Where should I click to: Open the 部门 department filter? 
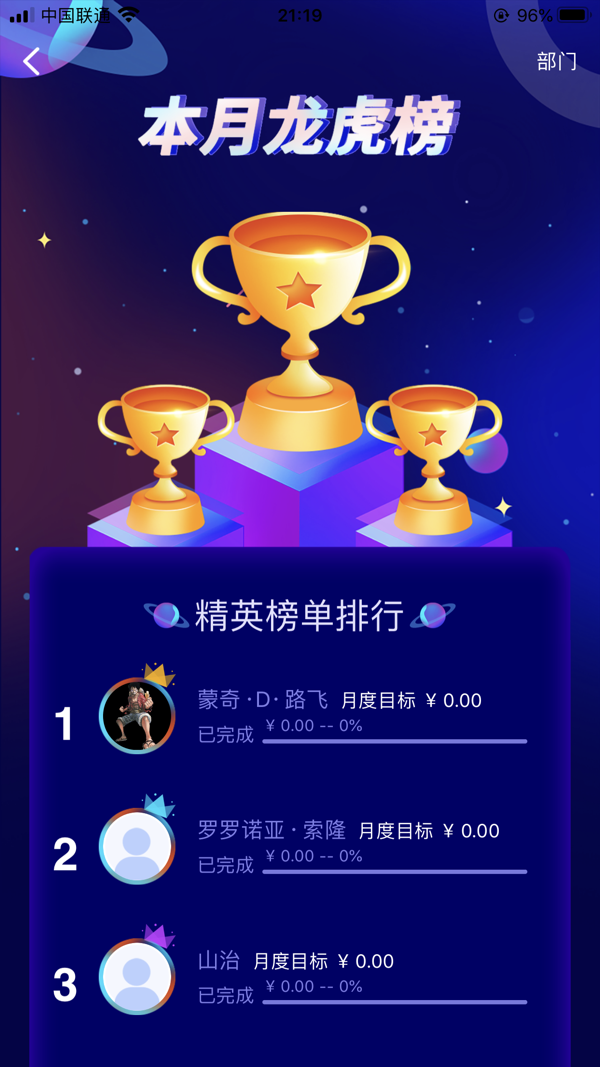(556, 61)
